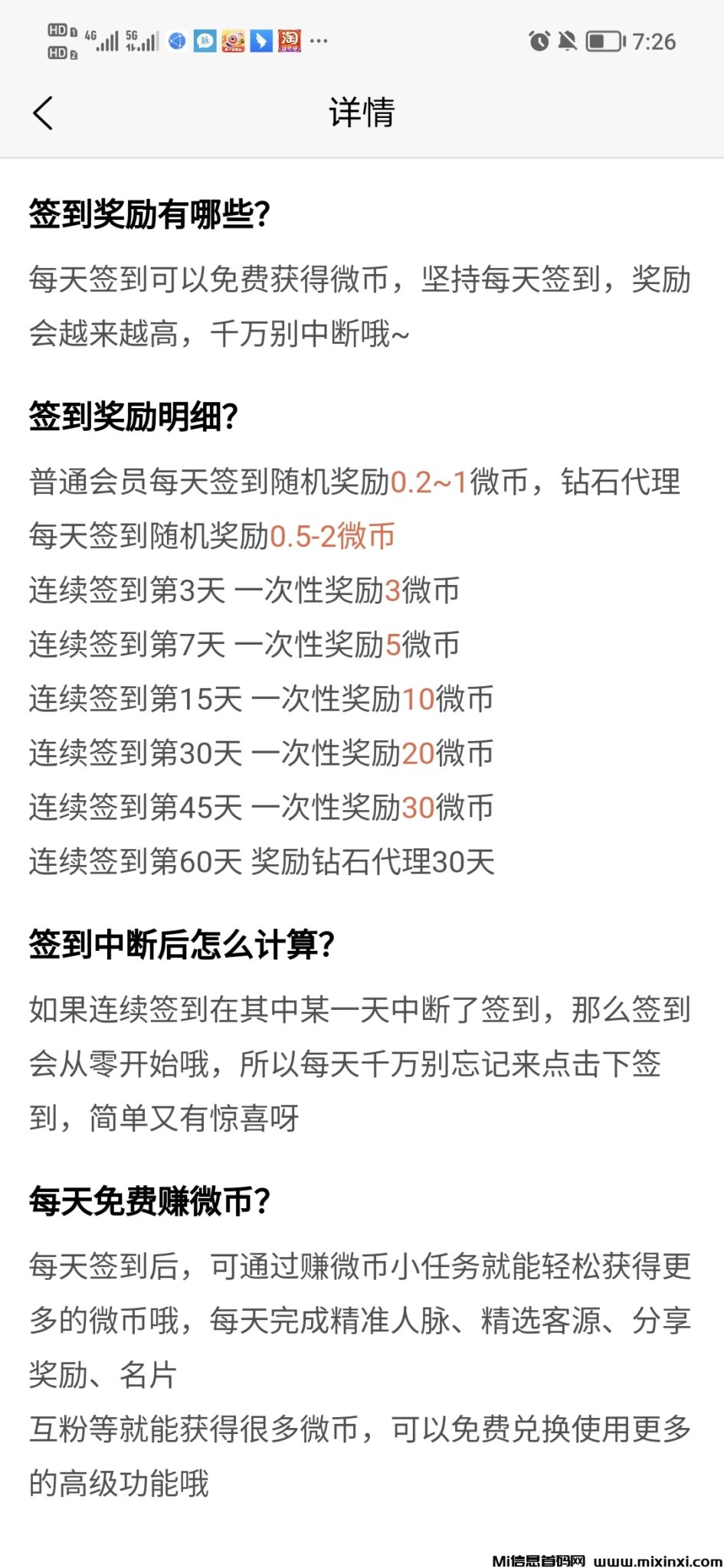Select the blue paper-plane notification icon
724x1568 pixels.
(x=260, y=40)
